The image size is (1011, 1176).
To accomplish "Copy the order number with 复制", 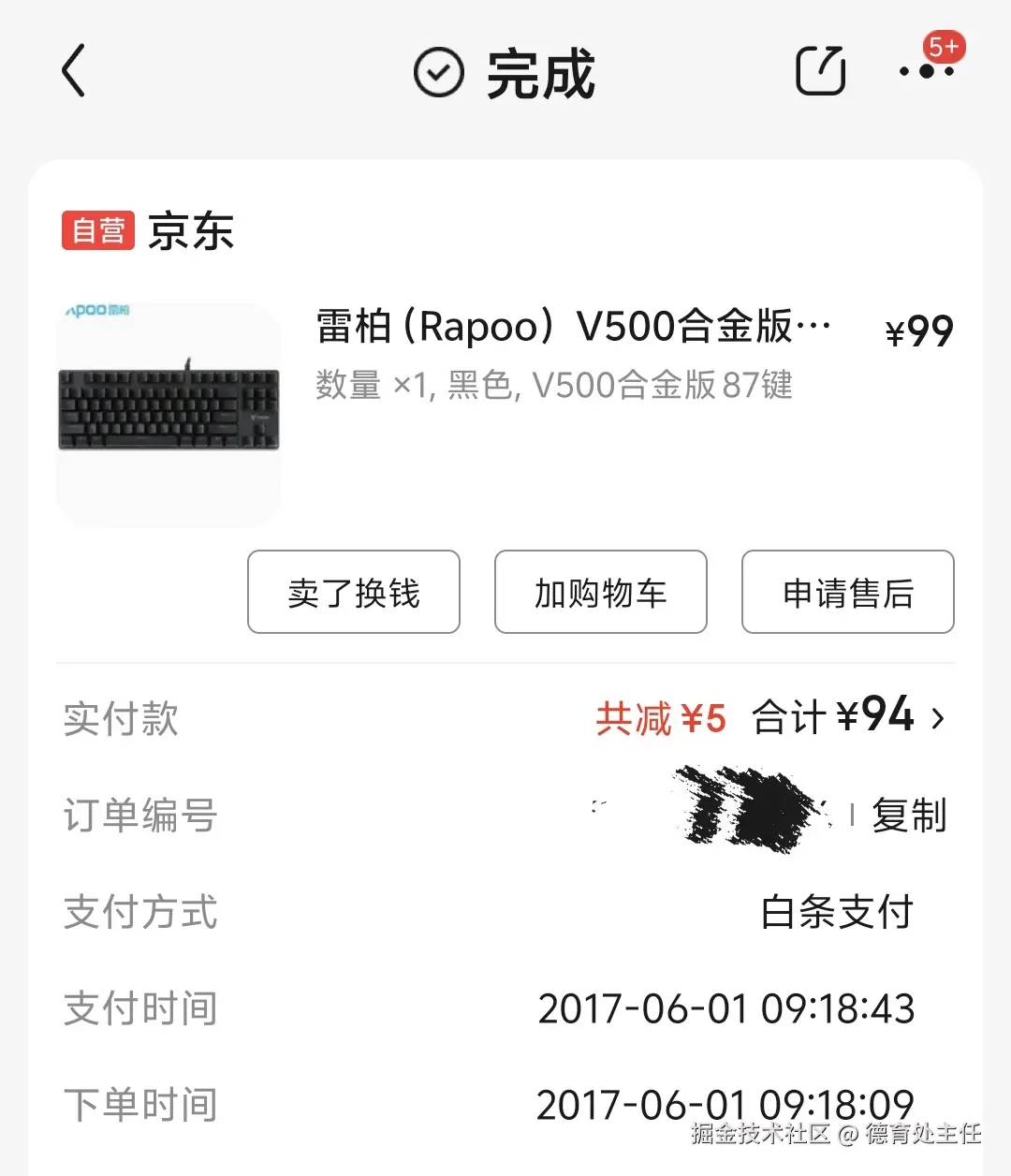I will pos(909,815).
